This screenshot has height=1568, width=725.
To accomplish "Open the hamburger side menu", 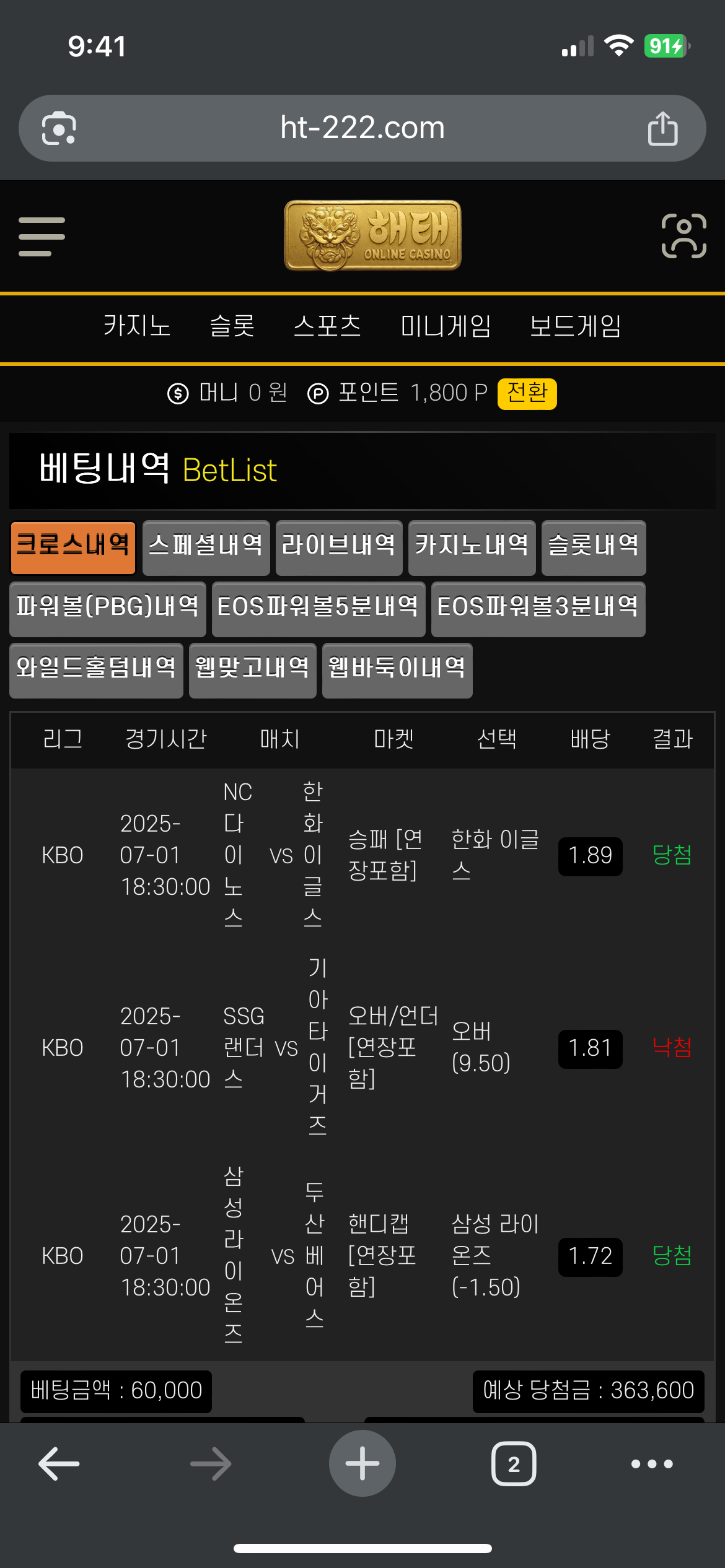I will [x=42, y=237].
